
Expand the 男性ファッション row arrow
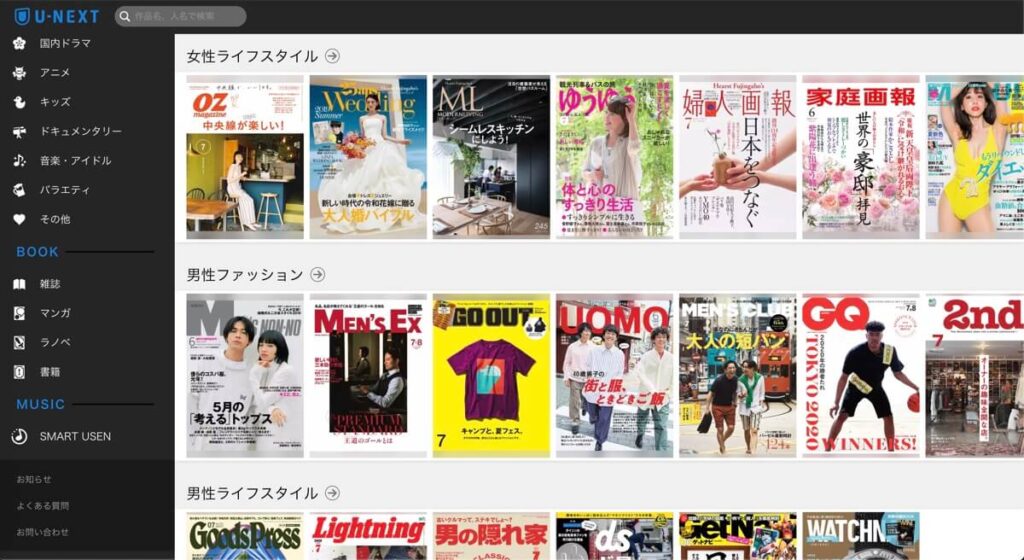[317, 274]
